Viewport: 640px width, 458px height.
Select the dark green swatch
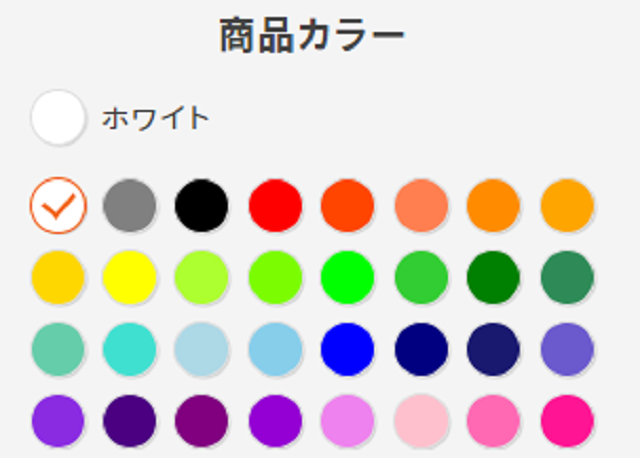pos(494,277)
